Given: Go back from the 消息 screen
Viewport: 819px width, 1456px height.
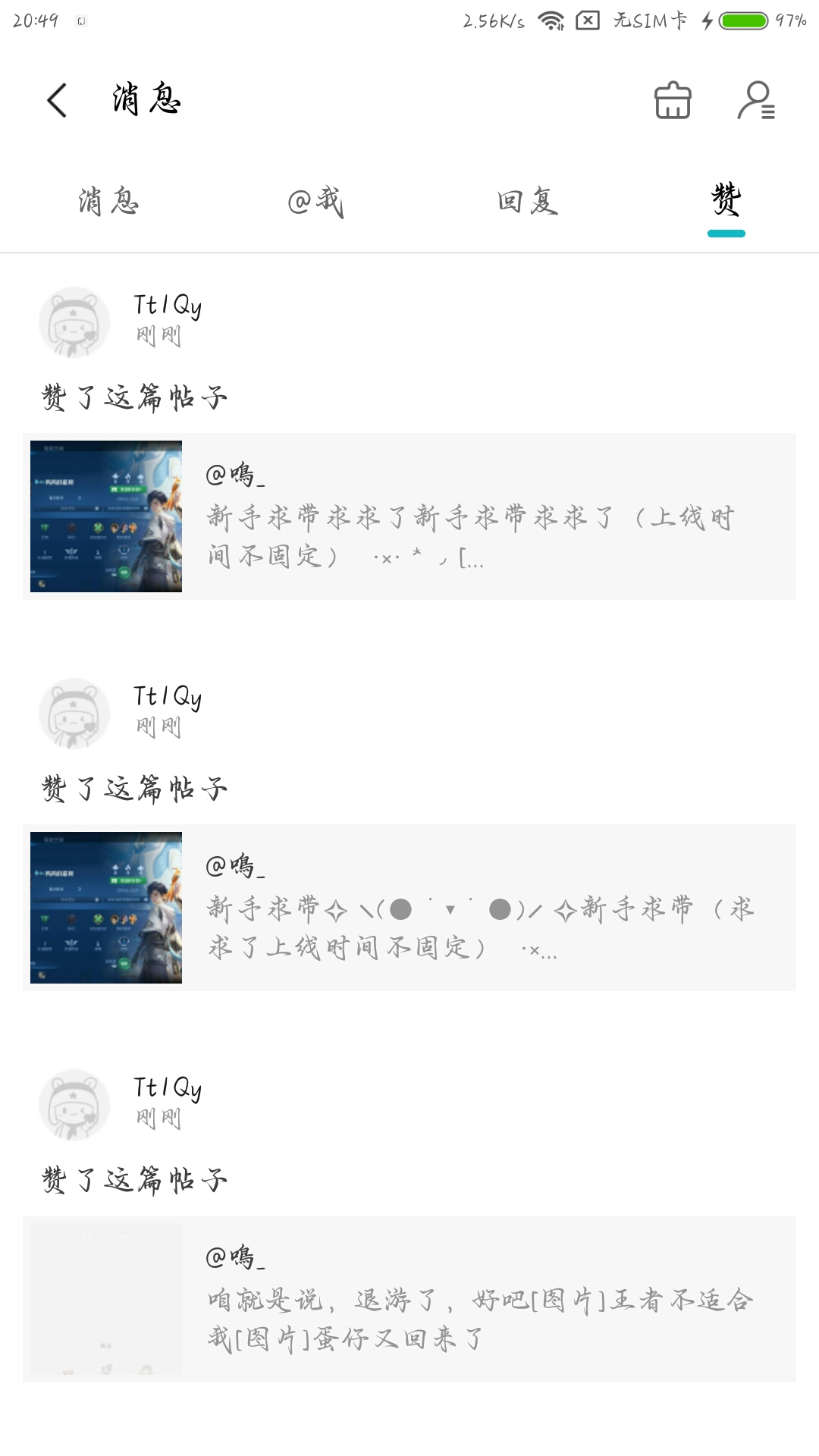Looking at the screenshot, I should pos(57,100).
